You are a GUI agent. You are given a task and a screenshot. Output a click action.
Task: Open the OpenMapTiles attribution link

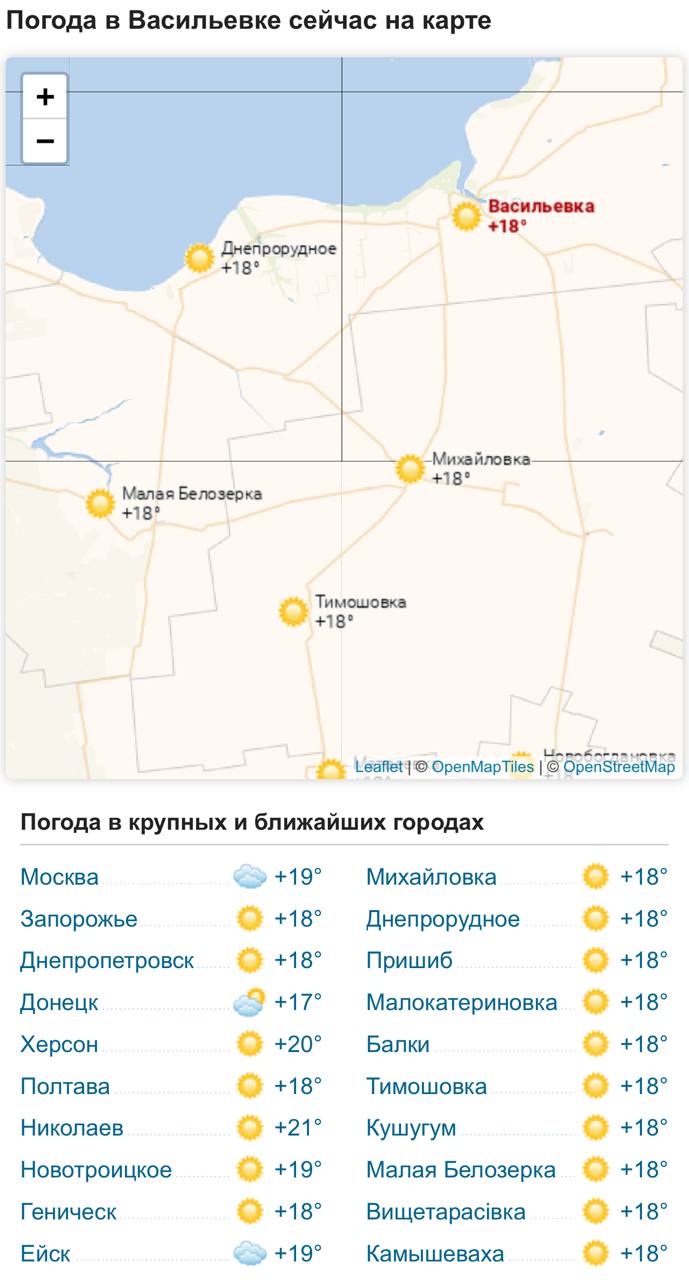click(x=483, y=767)
